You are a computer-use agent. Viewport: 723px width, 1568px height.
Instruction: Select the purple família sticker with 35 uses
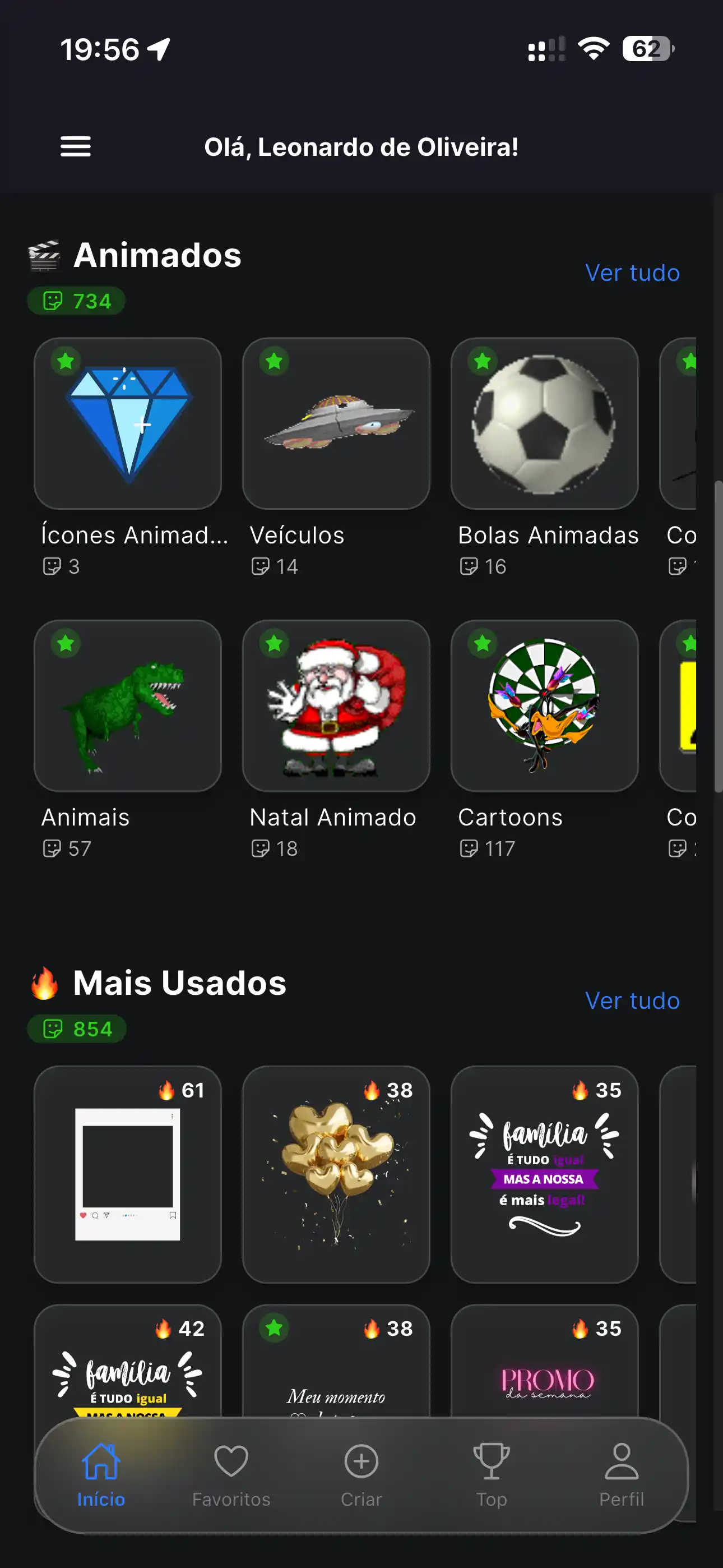pos(544,1174)
